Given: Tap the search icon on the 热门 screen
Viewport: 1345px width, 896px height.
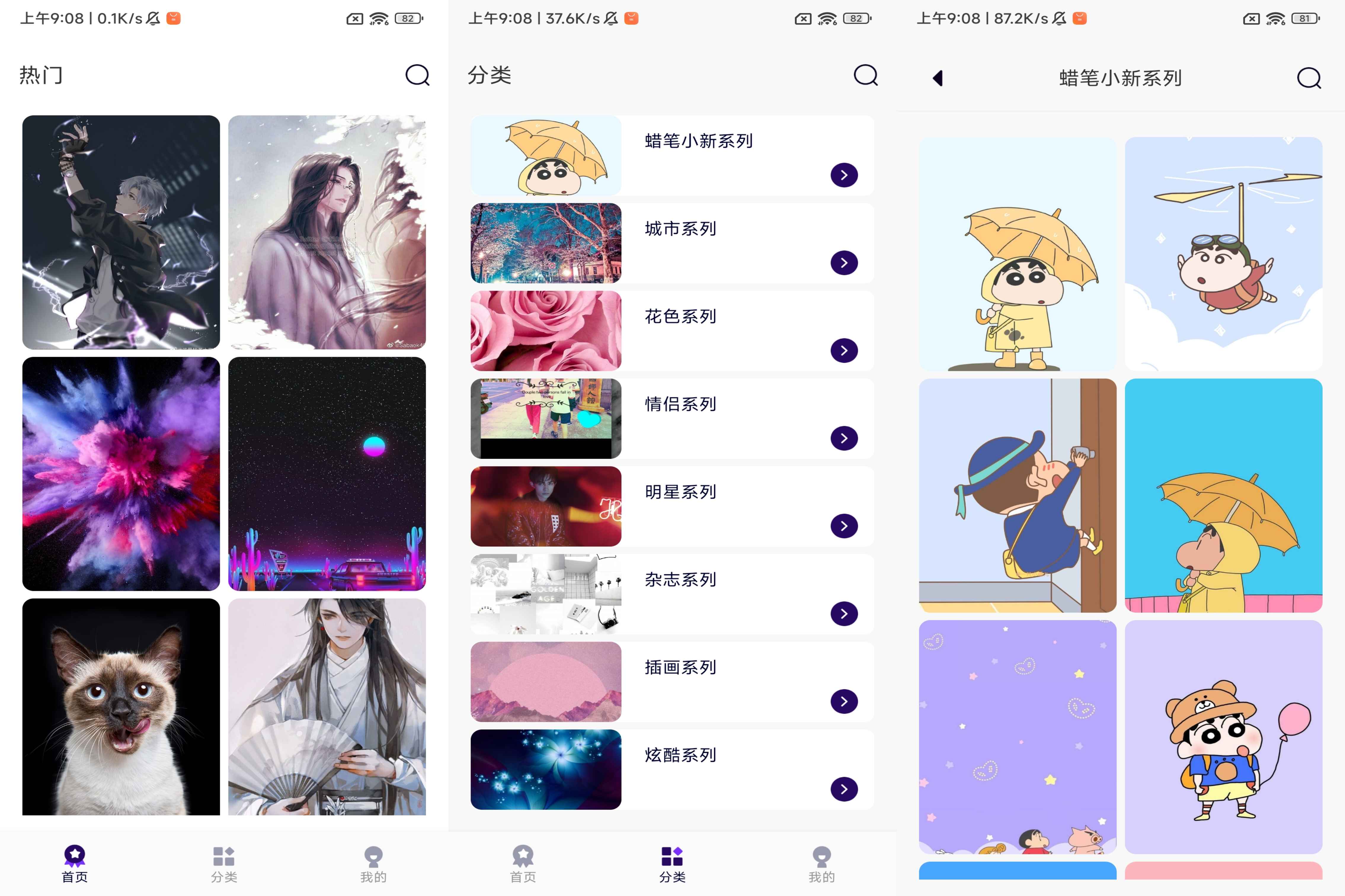Looking at the screenshot, I should (x=417, y=75).
